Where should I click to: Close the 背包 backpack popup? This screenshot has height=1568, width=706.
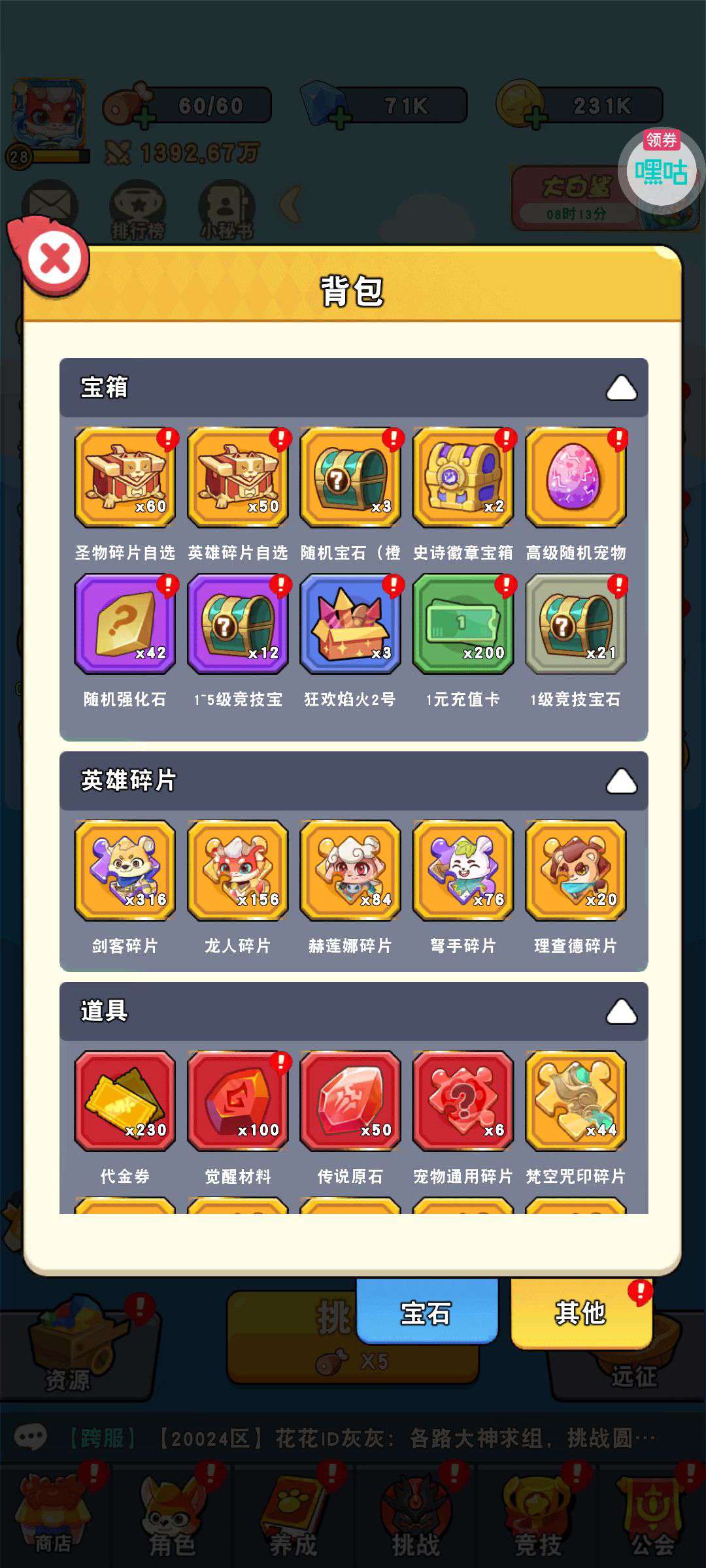coord(55,259)
